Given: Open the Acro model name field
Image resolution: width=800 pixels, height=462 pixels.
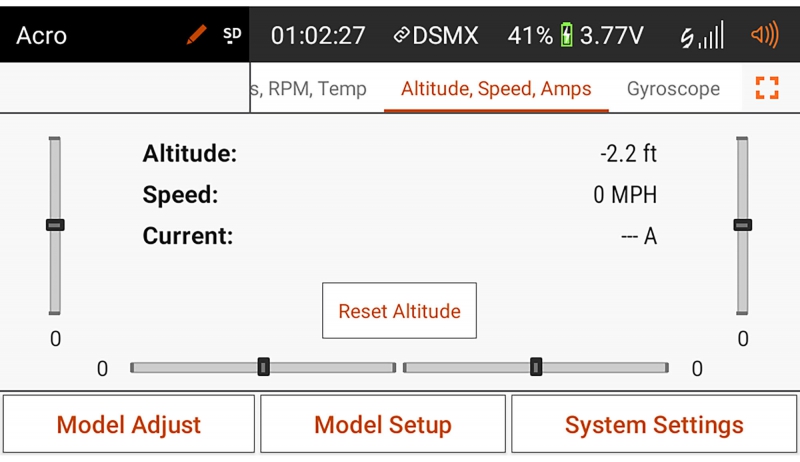Looking at the screenshot, I should coord(41,36).
